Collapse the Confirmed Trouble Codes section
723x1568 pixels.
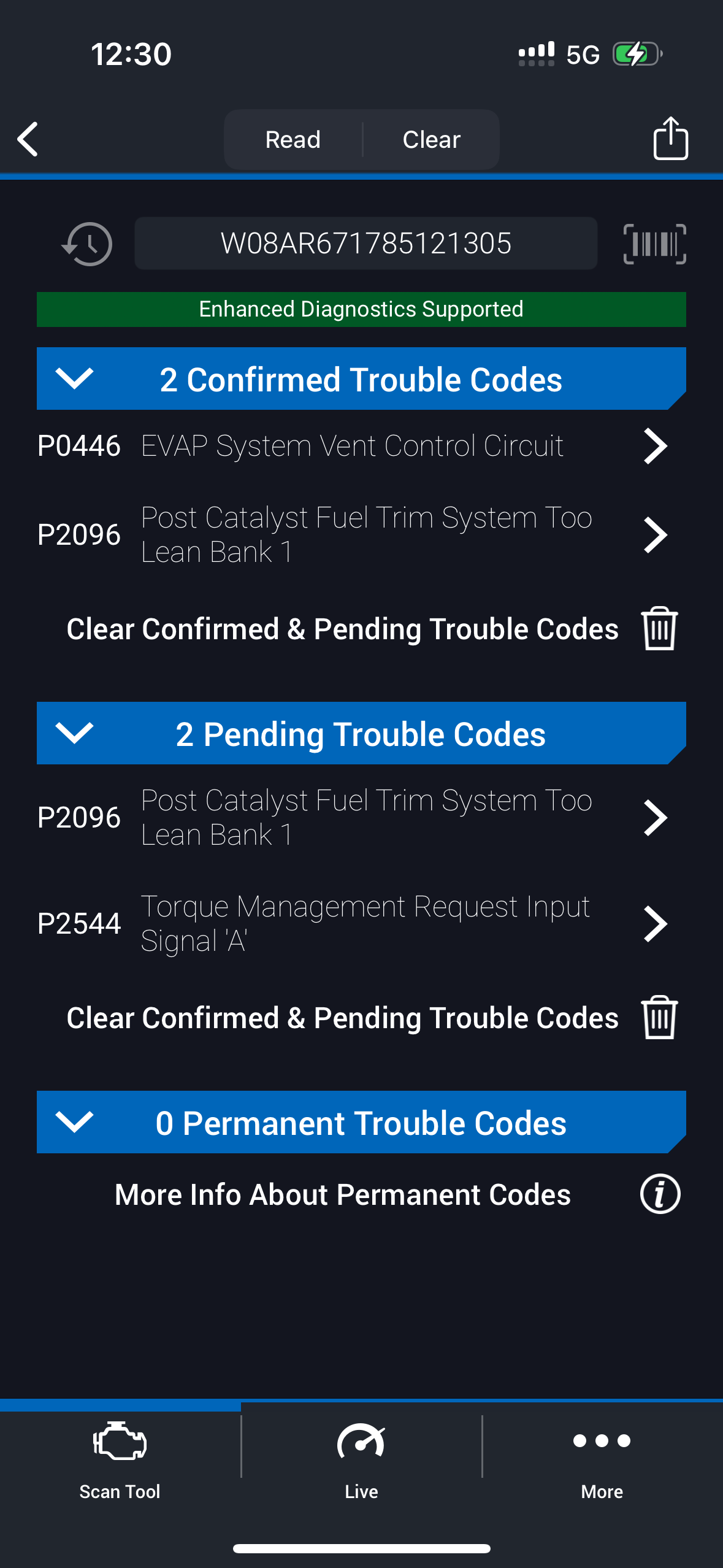coord(74,379)
